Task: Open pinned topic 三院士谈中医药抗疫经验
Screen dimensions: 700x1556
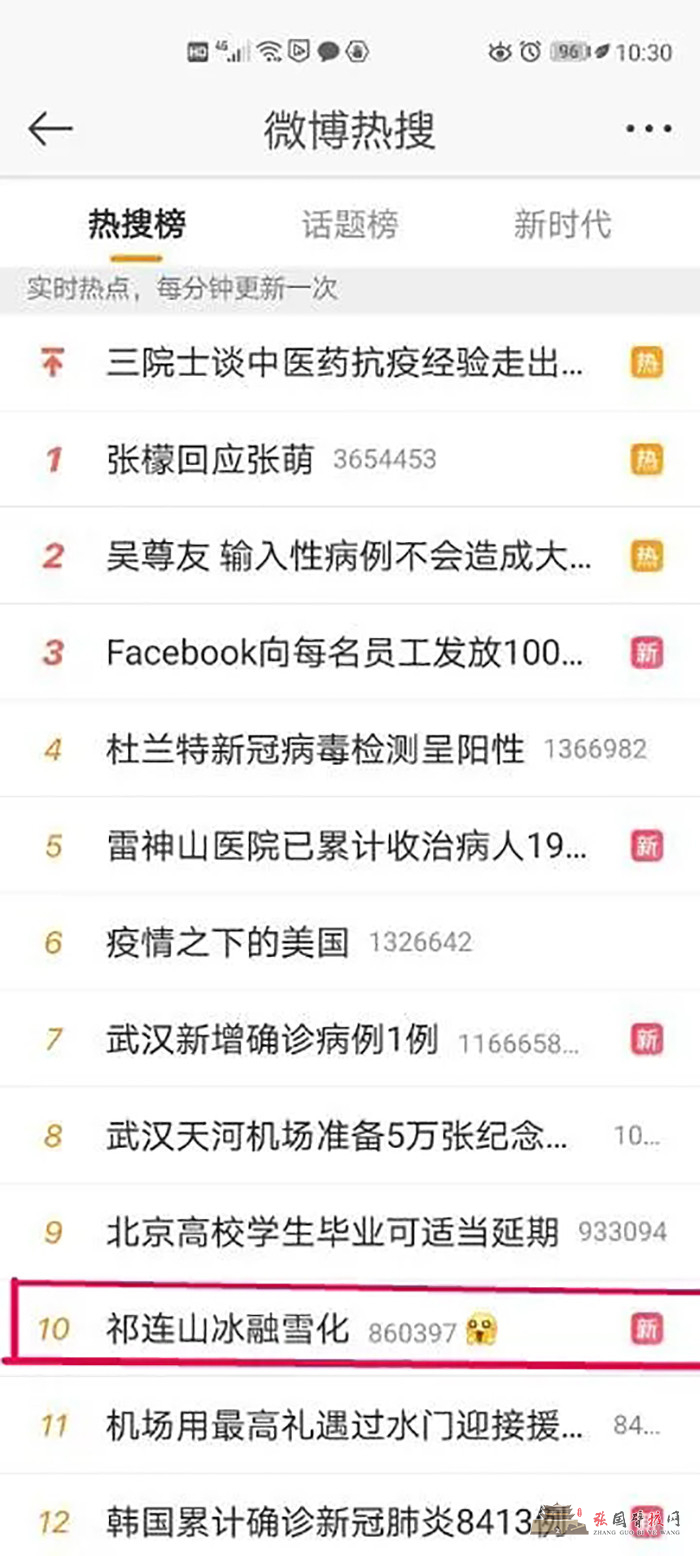Action: pyautogui.click(x=344, y=362)
